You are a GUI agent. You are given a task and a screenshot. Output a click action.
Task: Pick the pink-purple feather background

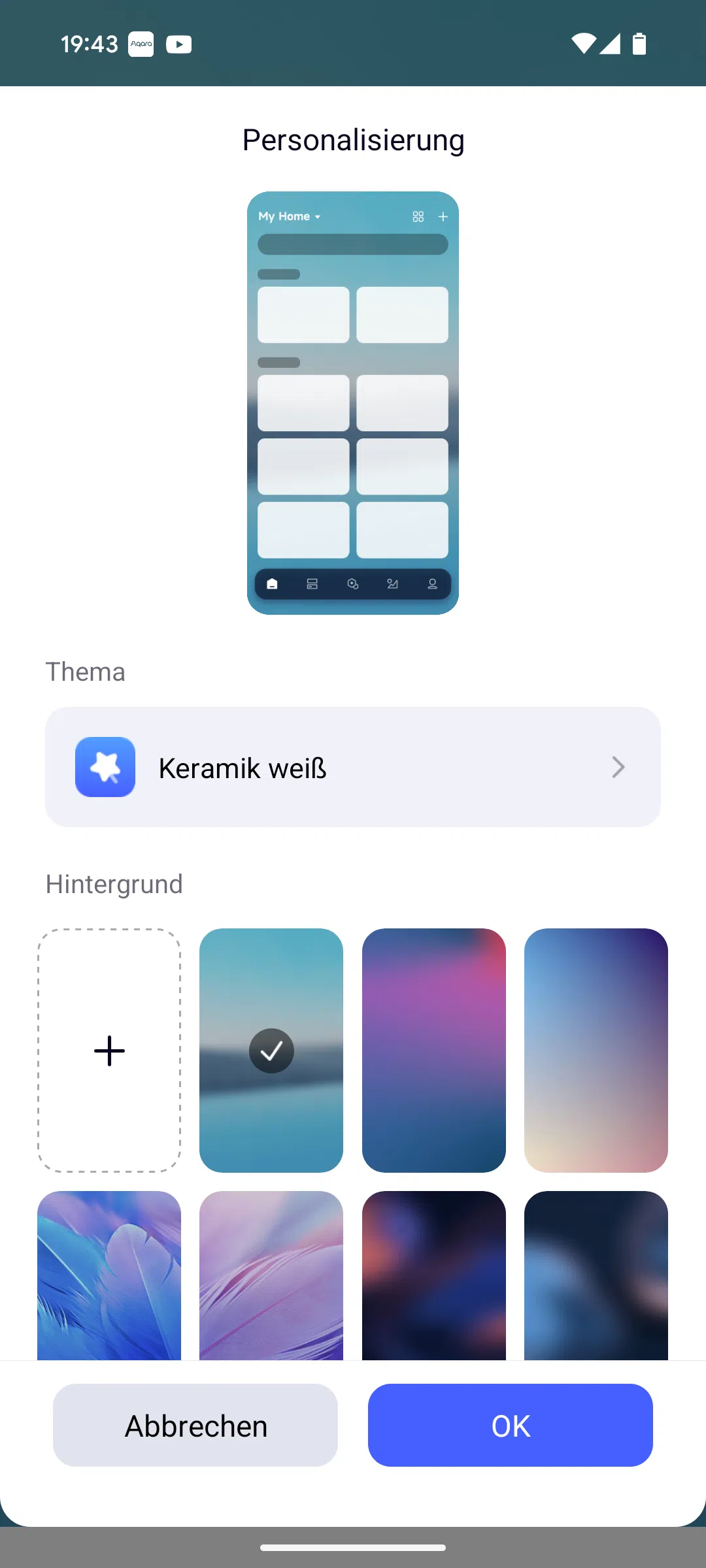coord(271,1275)
